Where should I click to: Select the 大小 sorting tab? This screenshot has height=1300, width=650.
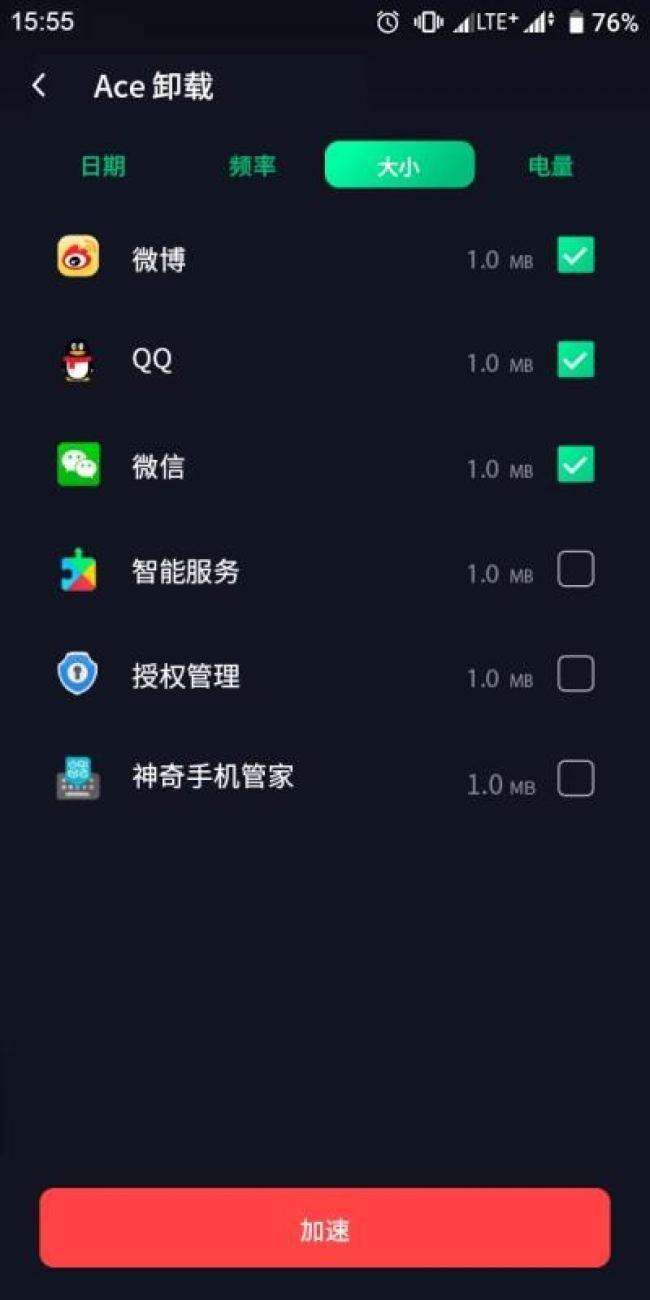tap(399, 165)
